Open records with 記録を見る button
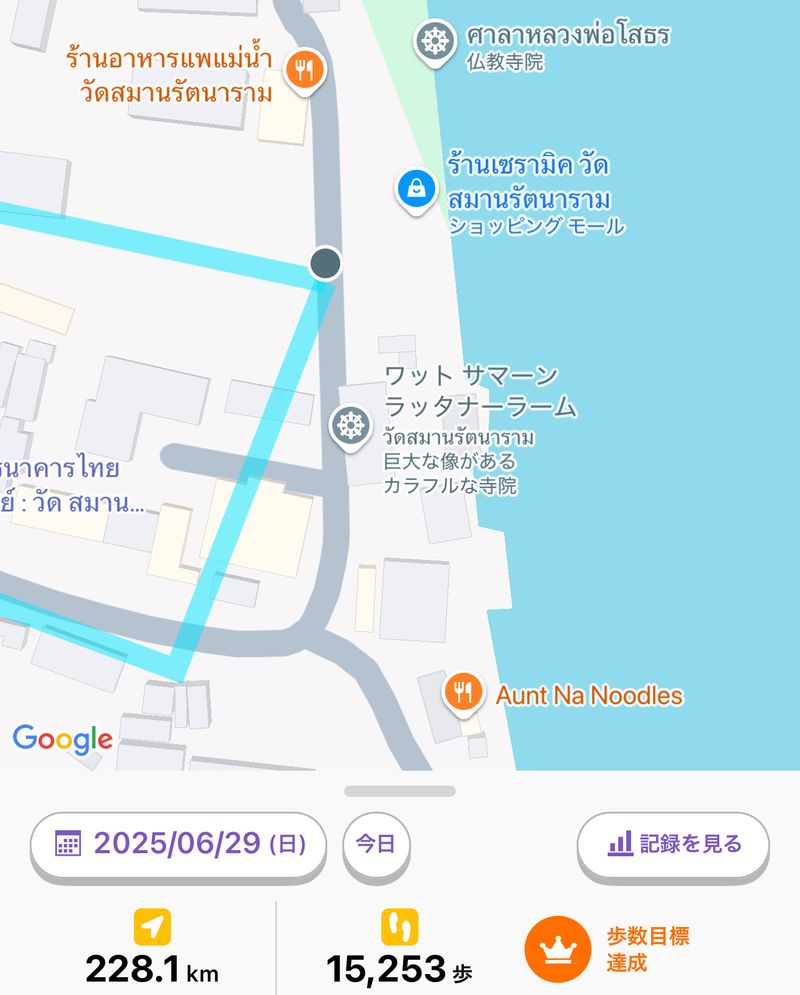 [x=673, y=844]
